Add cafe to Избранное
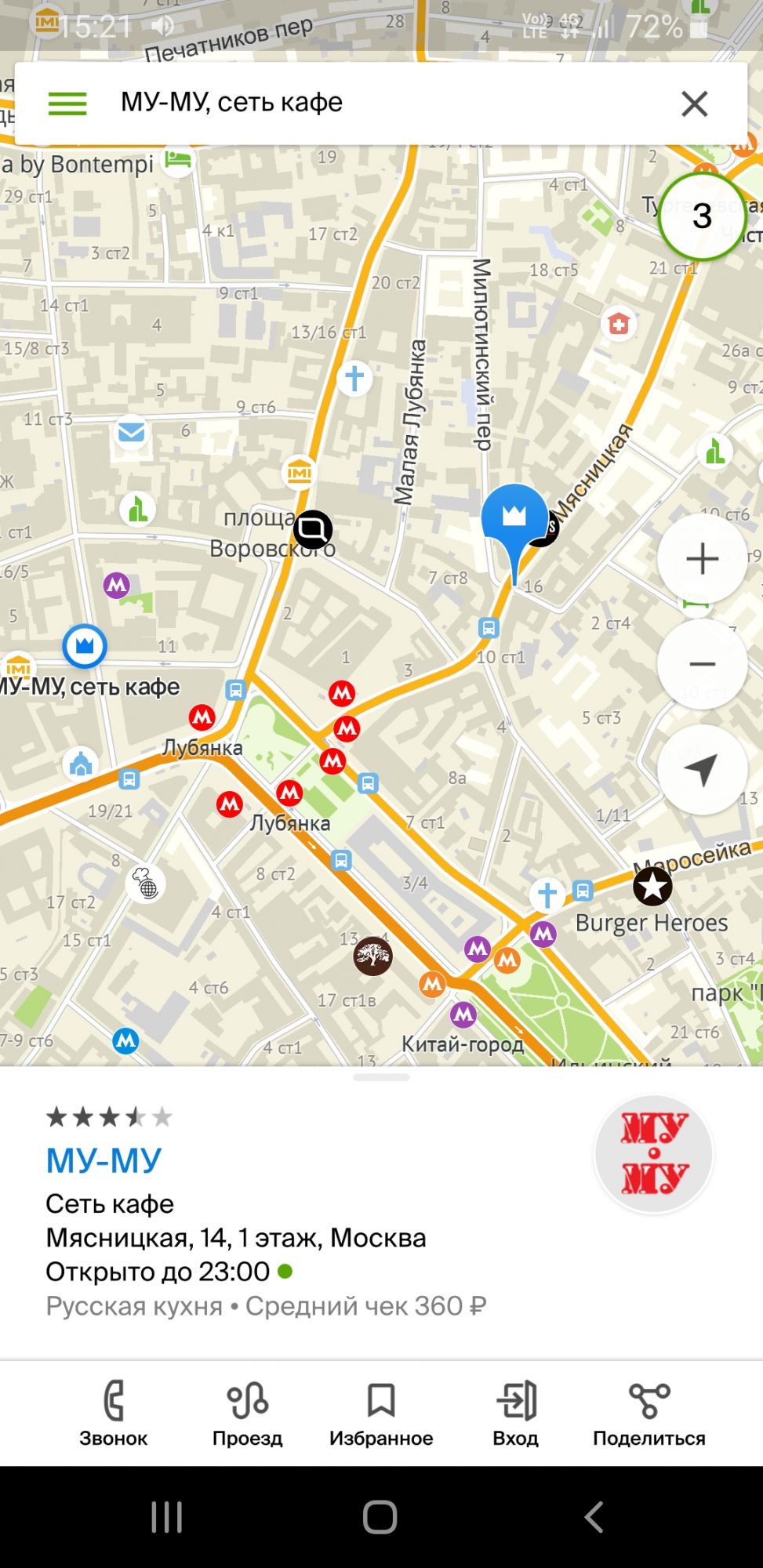 tap(381, 1414)
